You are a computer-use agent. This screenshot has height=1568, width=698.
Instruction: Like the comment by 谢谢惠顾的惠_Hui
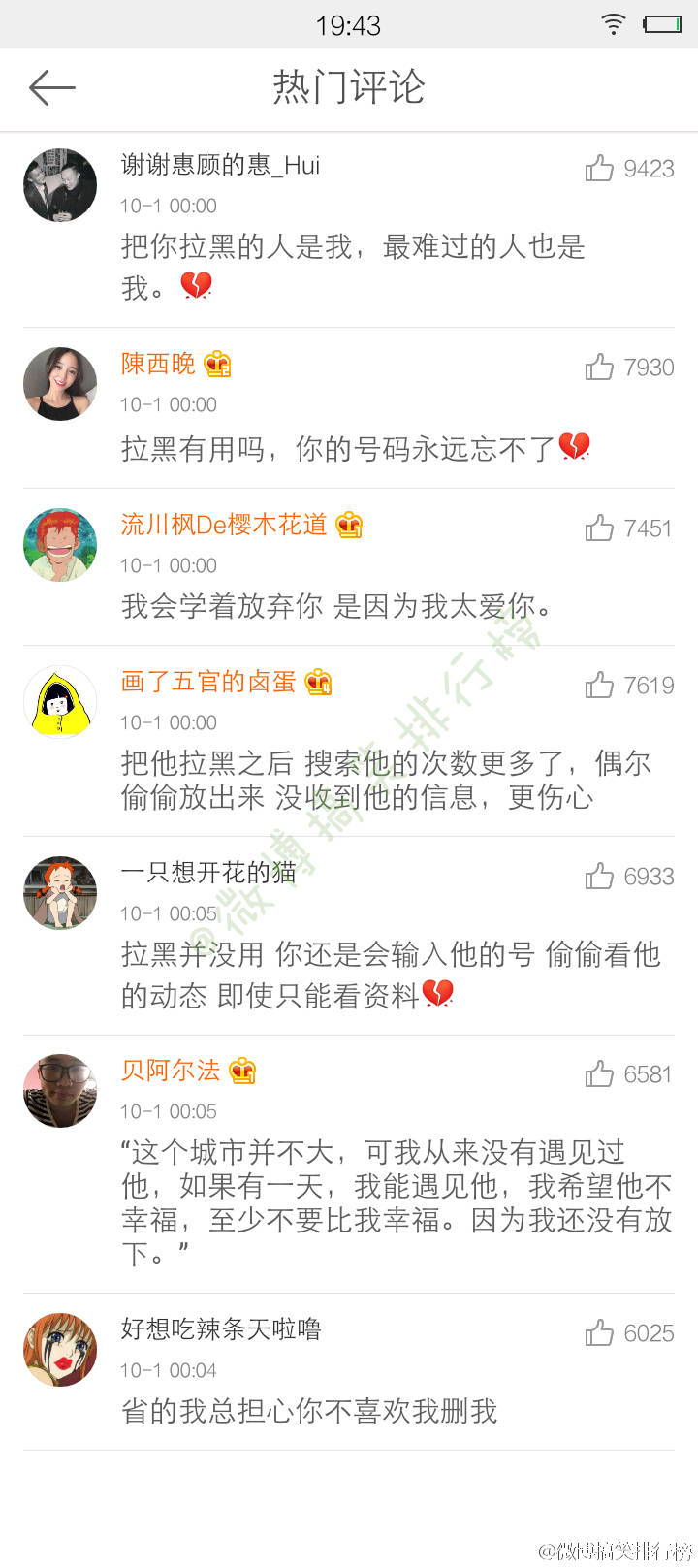pyautogui.click(x=600, y=169)
